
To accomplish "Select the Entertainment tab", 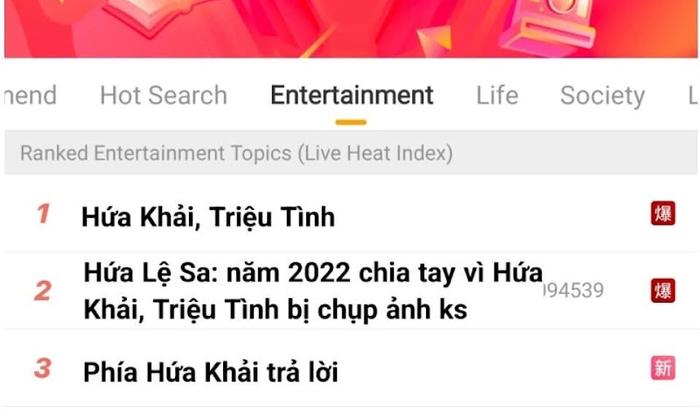I will point(352,96).
